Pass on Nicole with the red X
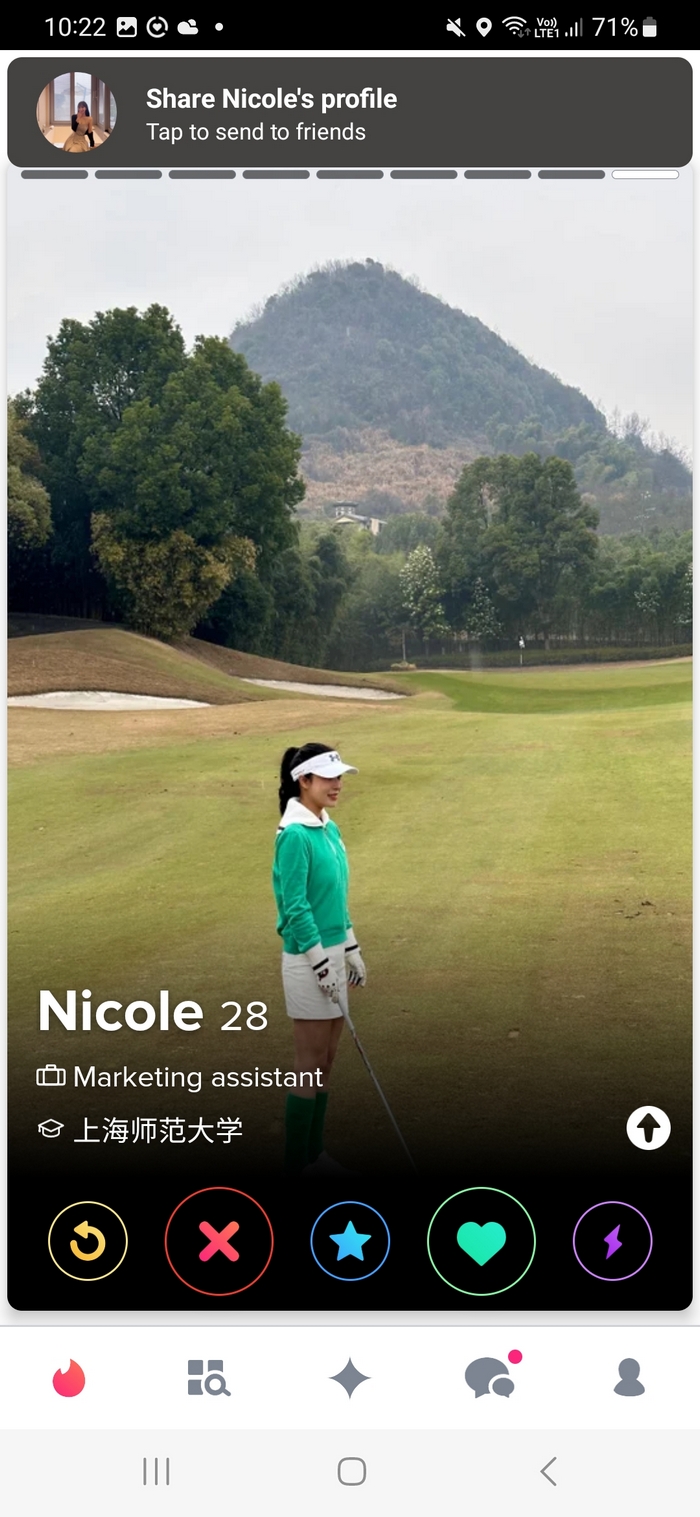Viewport: 700px width, 1517px height. click(x=219, y=1241)
